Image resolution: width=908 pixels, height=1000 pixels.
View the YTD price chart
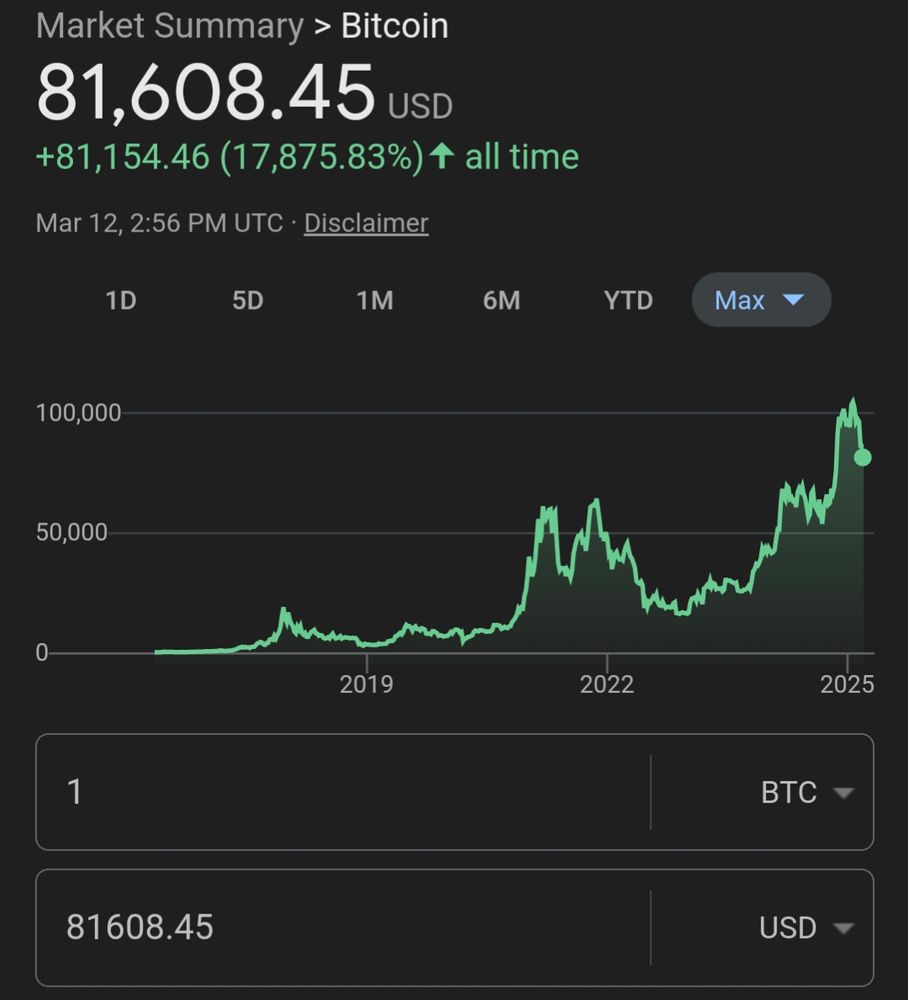coord(628,300)
